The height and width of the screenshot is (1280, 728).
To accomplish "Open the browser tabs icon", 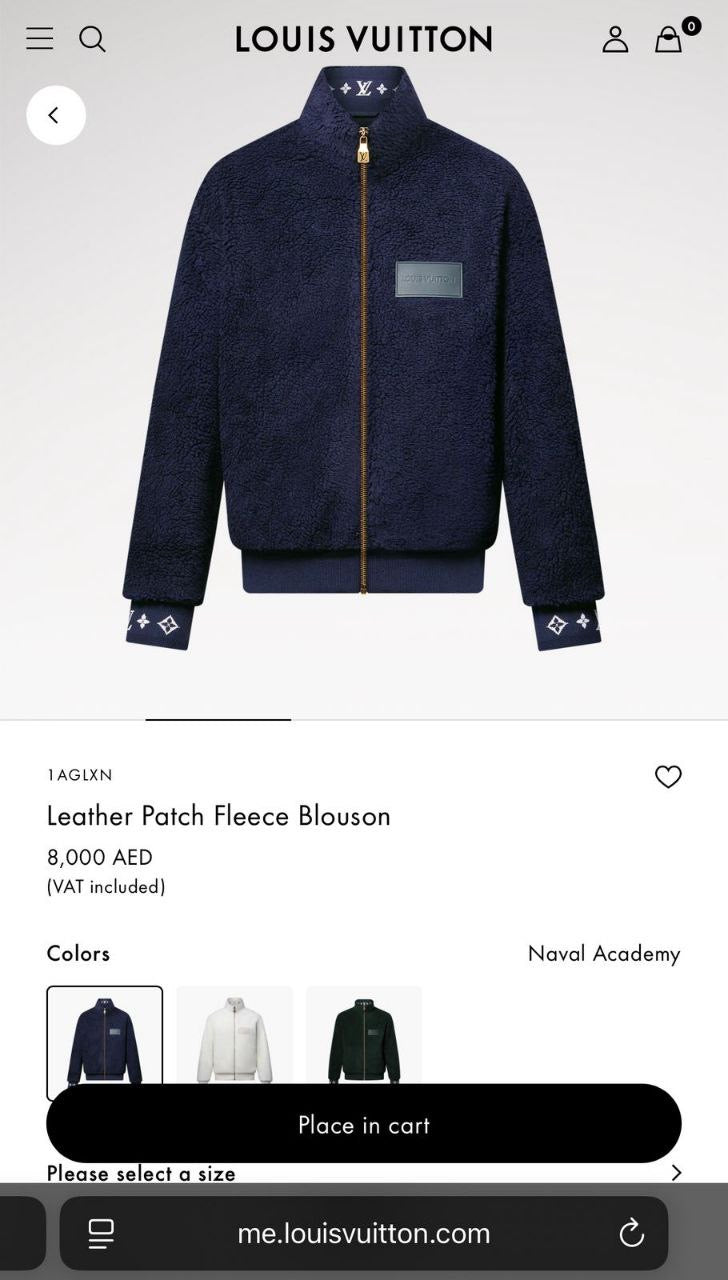I will tap(100, 1233).
